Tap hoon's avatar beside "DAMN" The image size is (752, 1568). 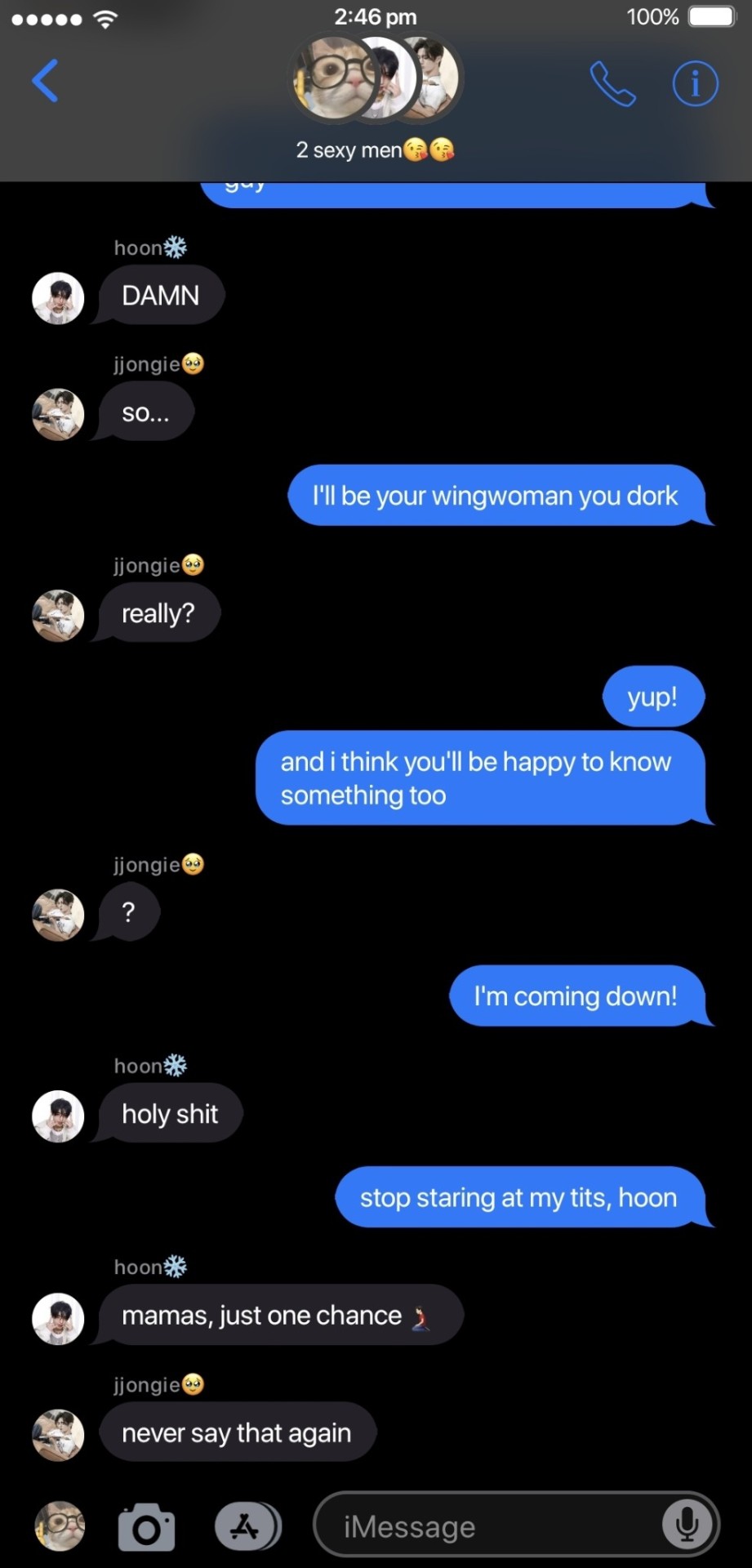tap(58, 298)
